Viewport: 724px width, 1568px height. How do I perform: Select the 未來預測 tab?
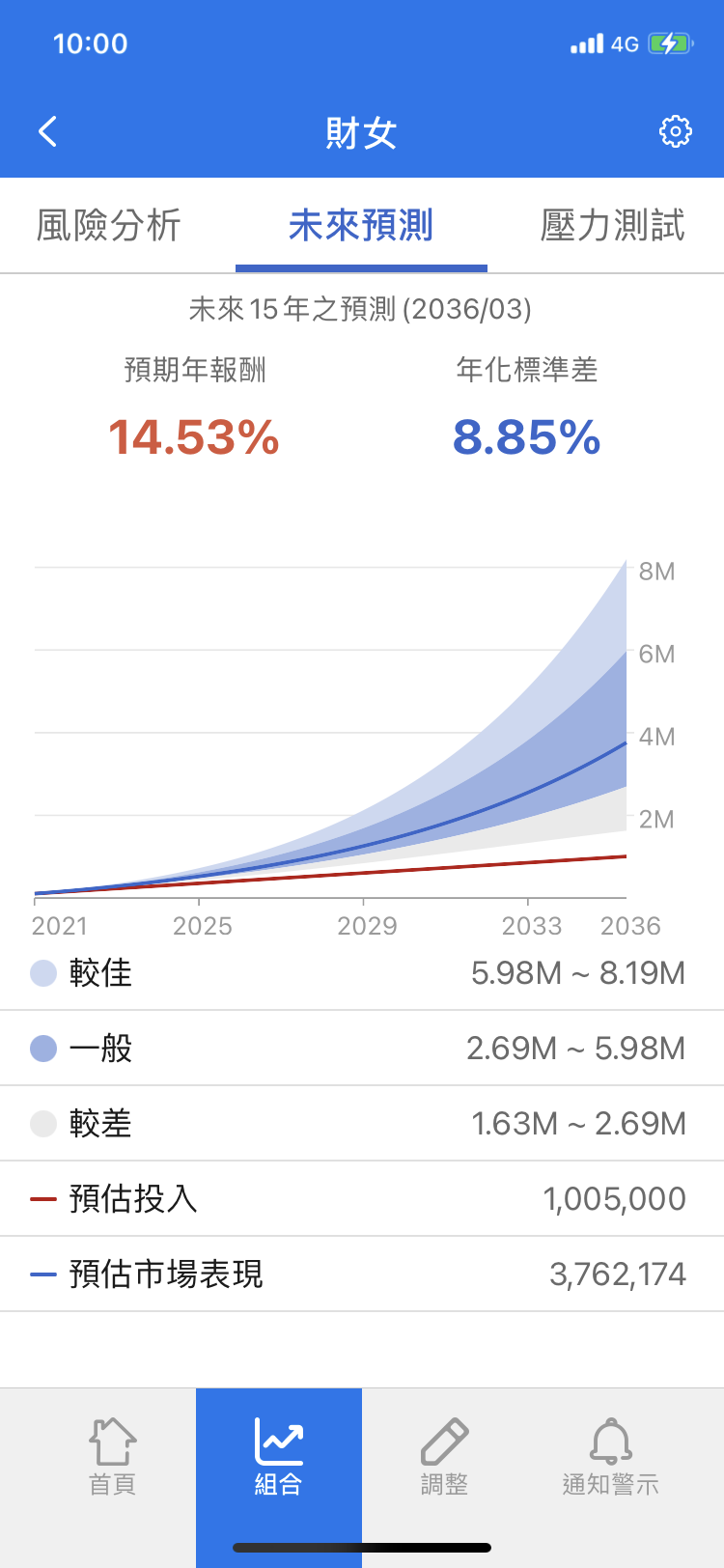pyautogui.click(x=361, y=226)
